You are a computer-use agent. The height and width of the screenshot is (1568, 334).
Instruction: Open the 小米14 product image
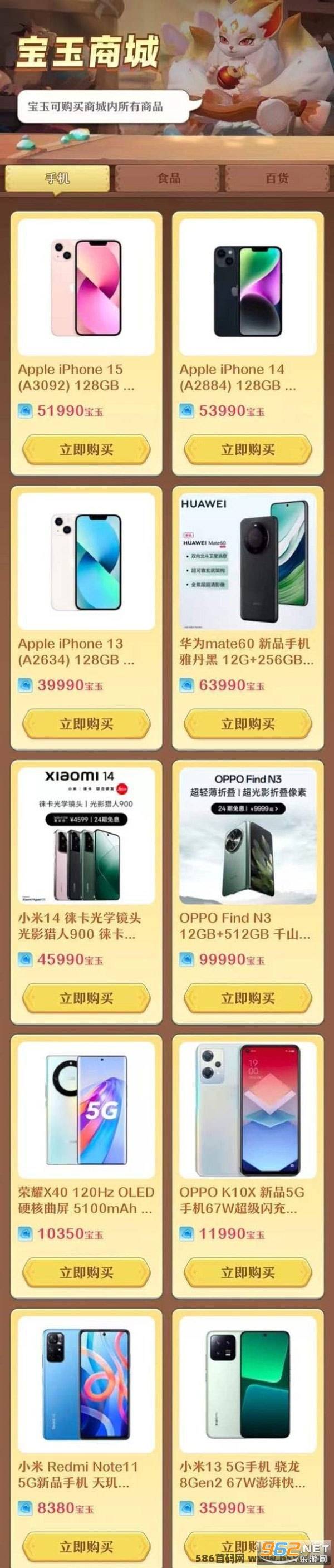86,835
